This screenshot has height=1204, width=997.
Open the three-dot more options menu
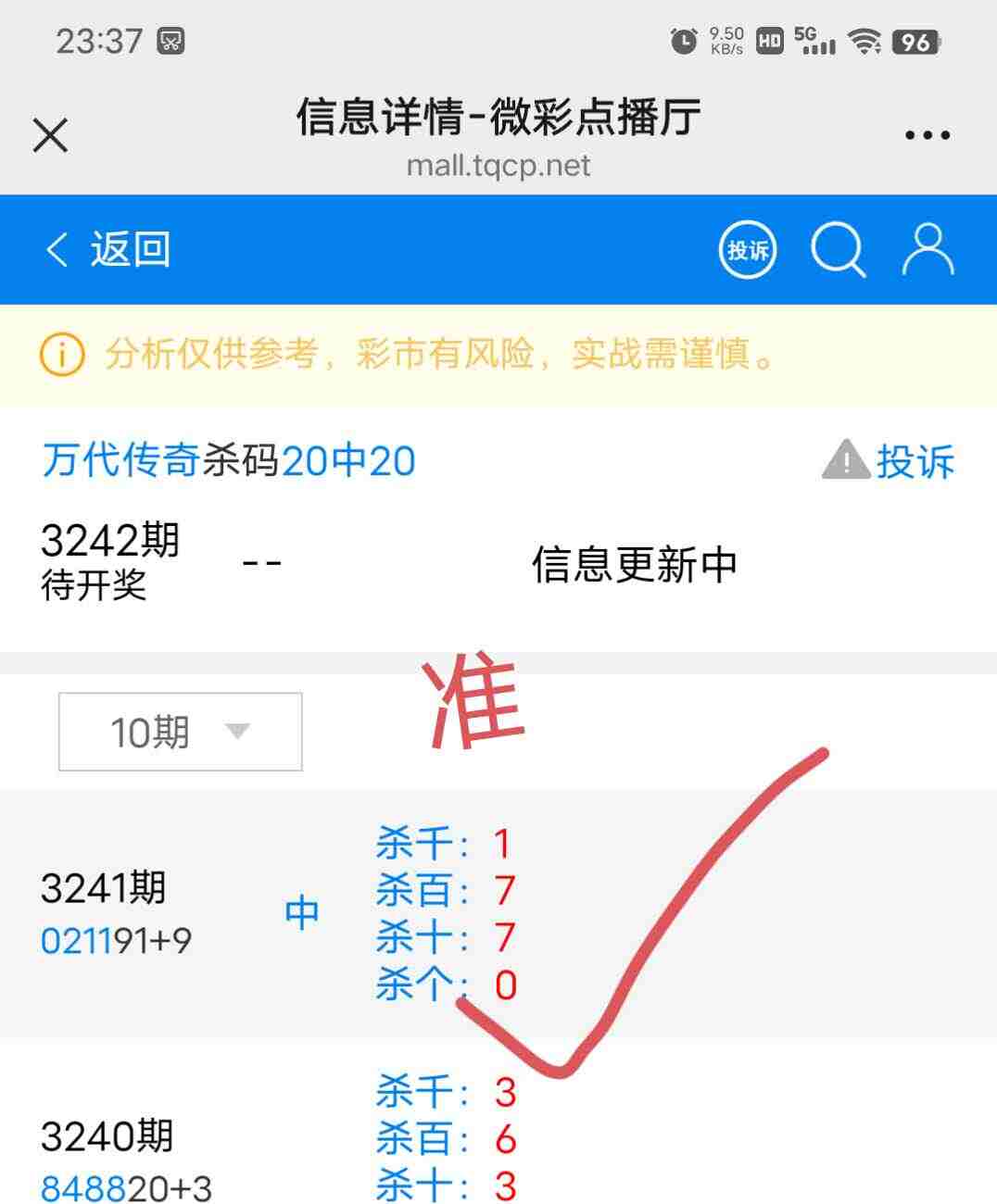pyautogui.click(x=927, y=134)
